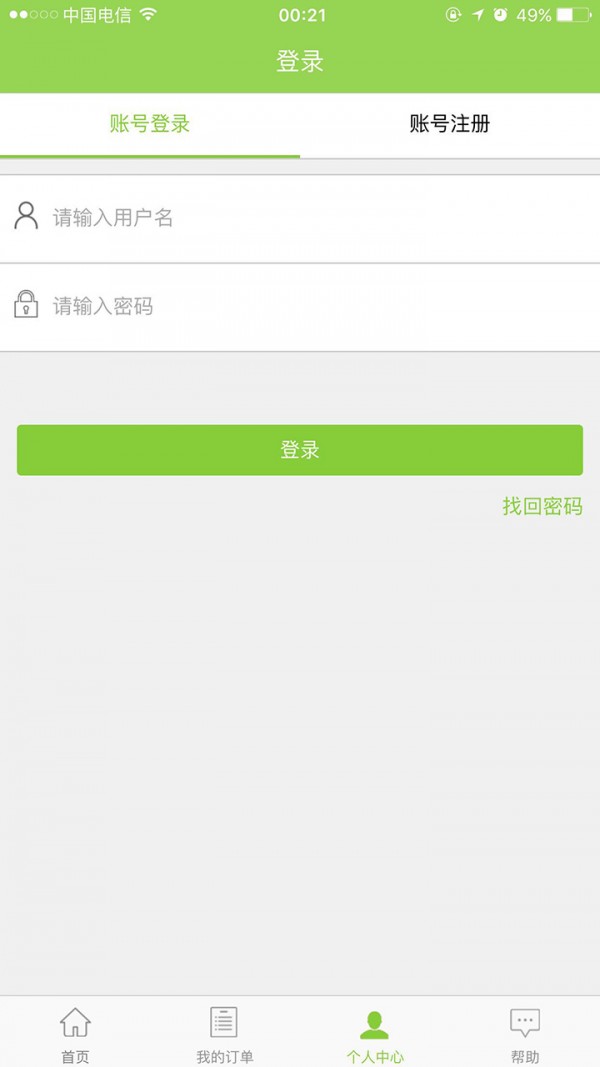Viewport: 600px width, 1067px height.
Task: Select the 个人中心 tab
Action: pyautogui.click(x=375, y=1033)
